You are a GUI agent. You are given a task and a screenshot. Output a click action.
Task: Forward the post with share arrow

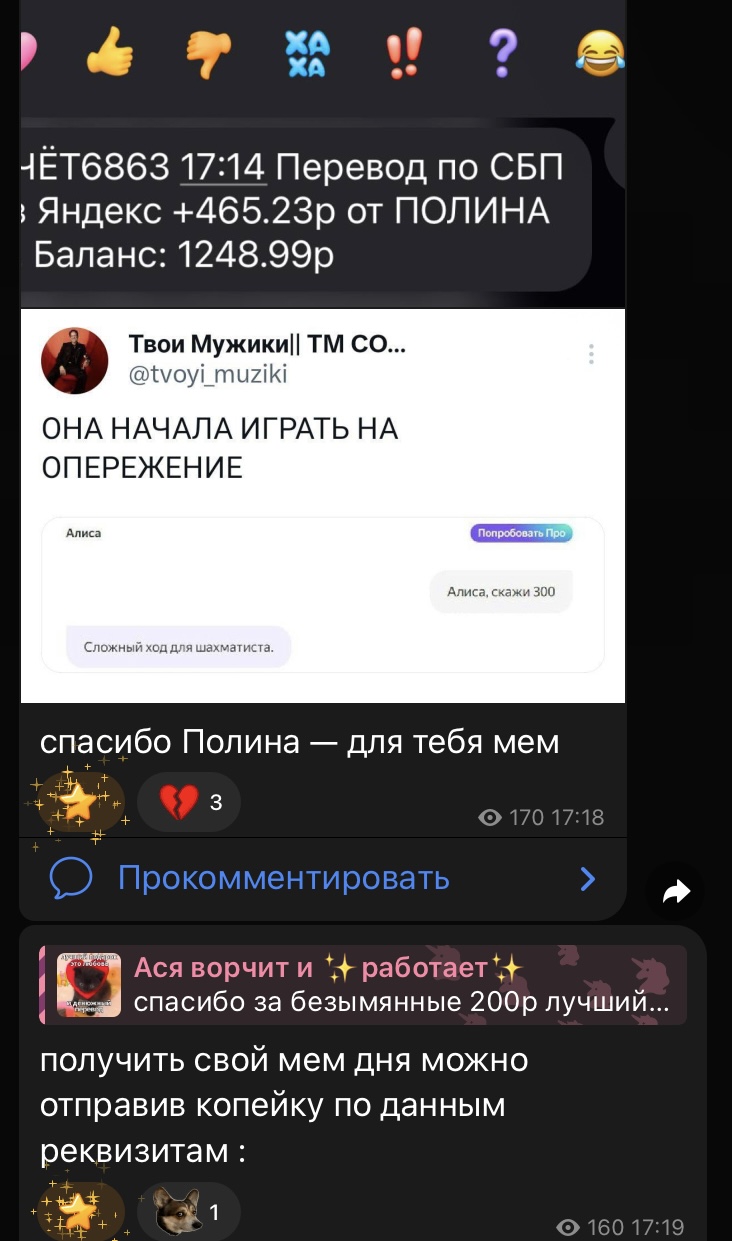coord(676,892)
